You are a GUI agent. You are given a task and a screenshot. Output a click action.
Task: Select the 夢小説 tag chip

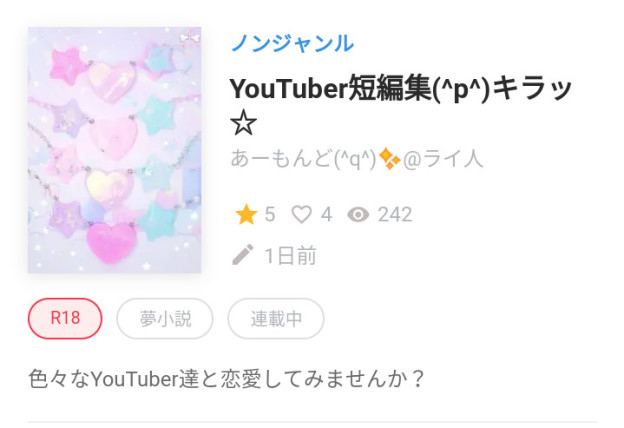click(x=164, y=319)
